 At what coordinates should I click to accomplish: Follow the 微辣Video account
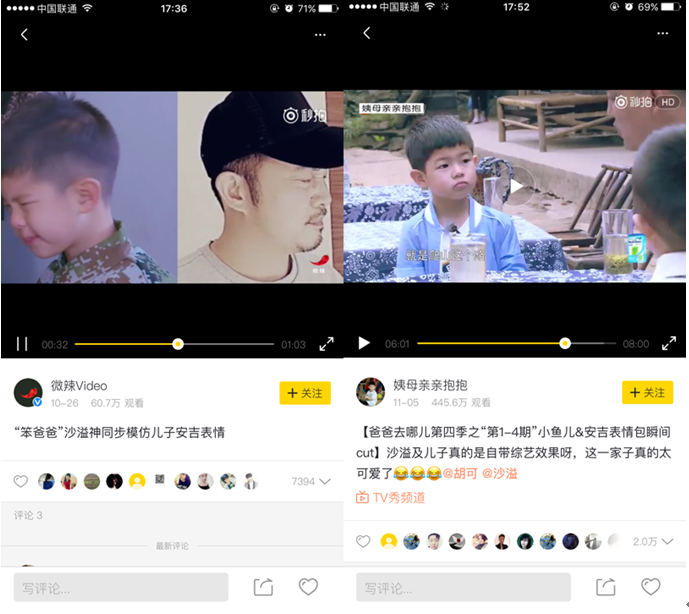click(305, 393)
